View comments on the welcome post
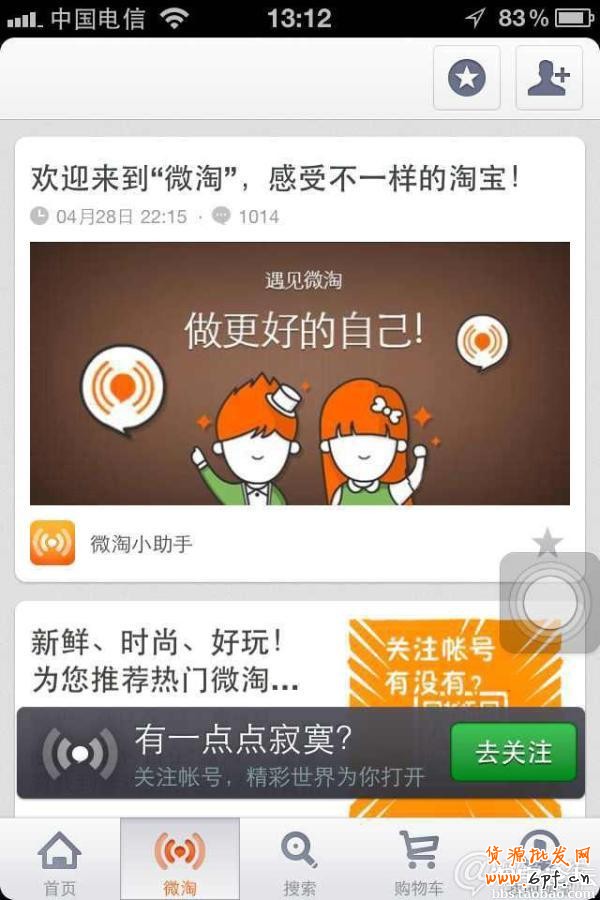Viewport: 600px width, 900px height. (x=246, y=216)
